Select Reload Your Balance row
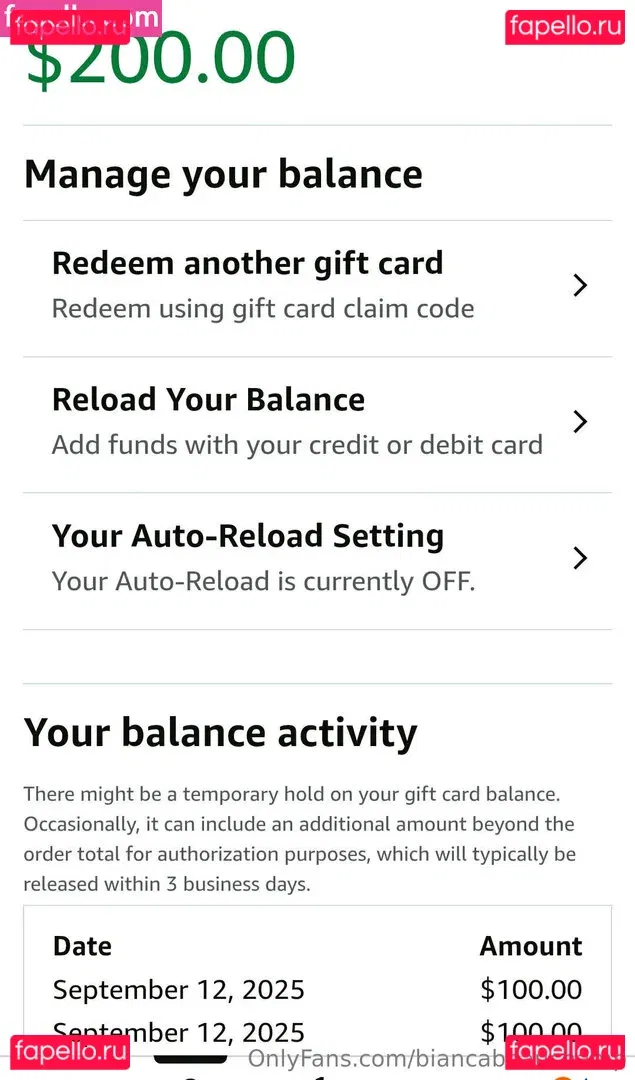Image resolution: width=635 pixels, height=1080 pixels. [x=316, y=423]
